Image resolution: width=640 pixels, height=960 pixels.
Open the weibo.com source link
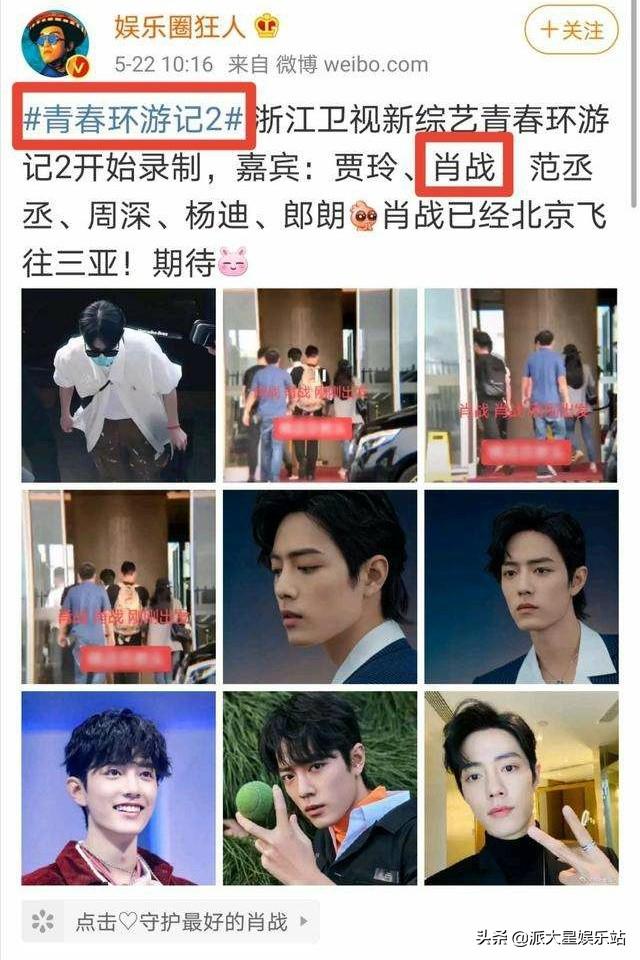pyautogui.click(x=366, y=65)
